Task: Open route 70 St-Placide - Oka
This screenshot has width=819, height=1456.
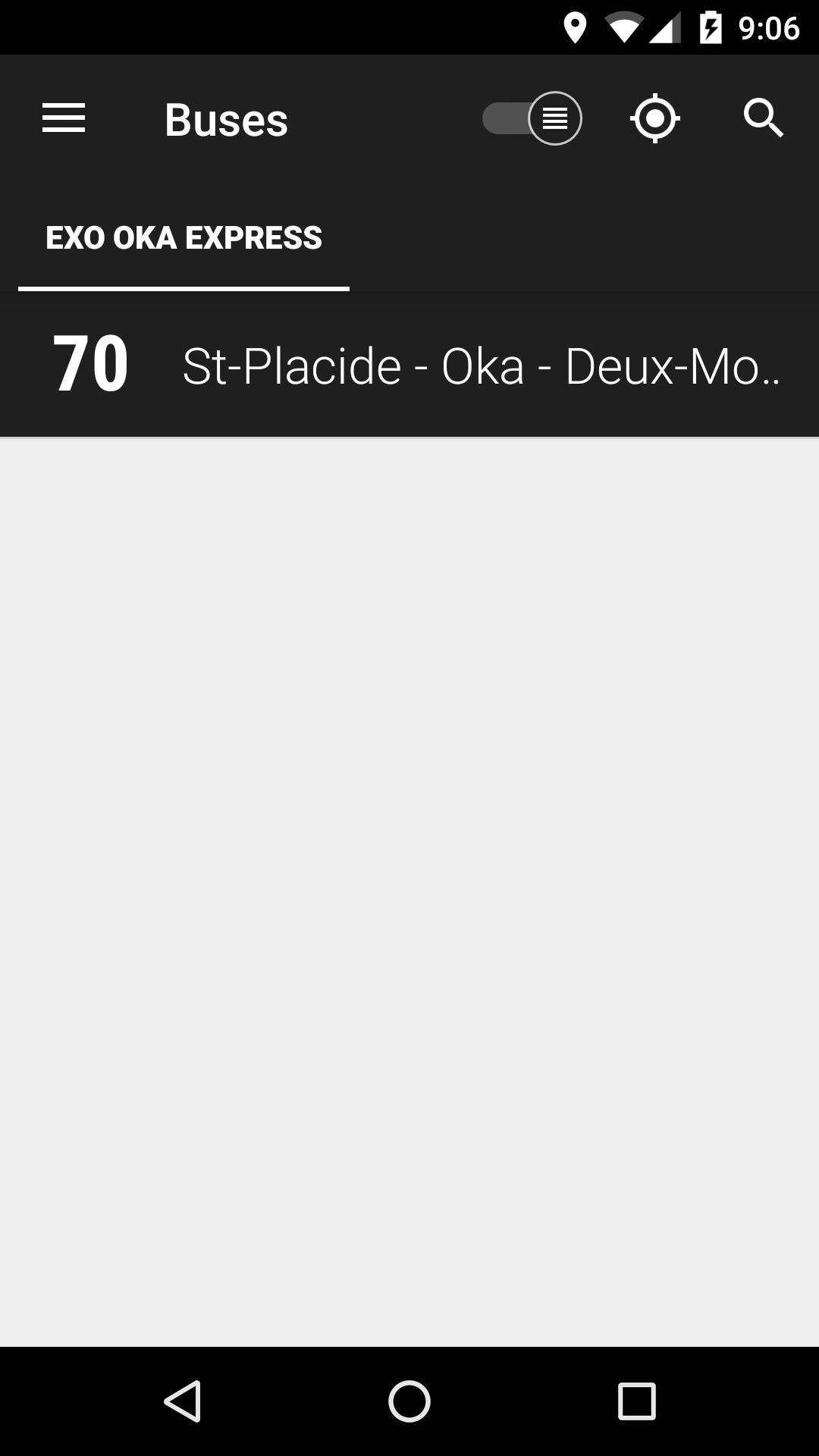Action: point(409,365)
